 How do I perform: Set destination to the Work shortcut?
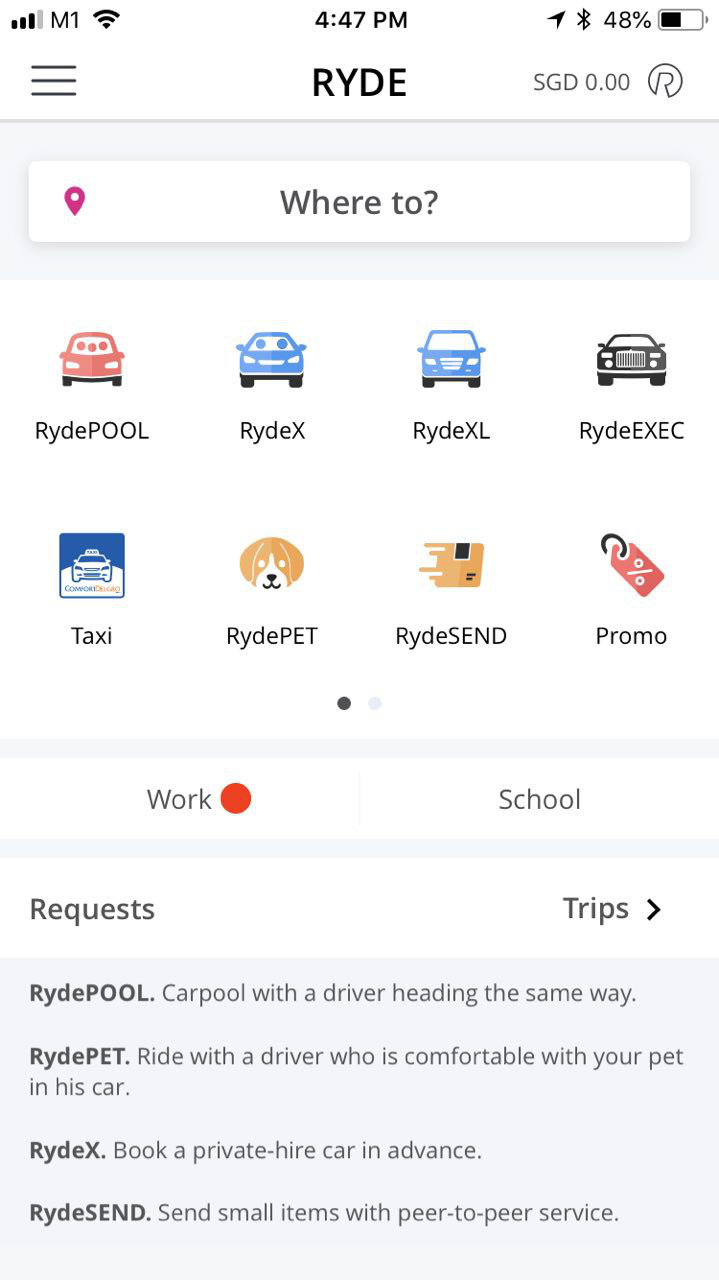180,799
